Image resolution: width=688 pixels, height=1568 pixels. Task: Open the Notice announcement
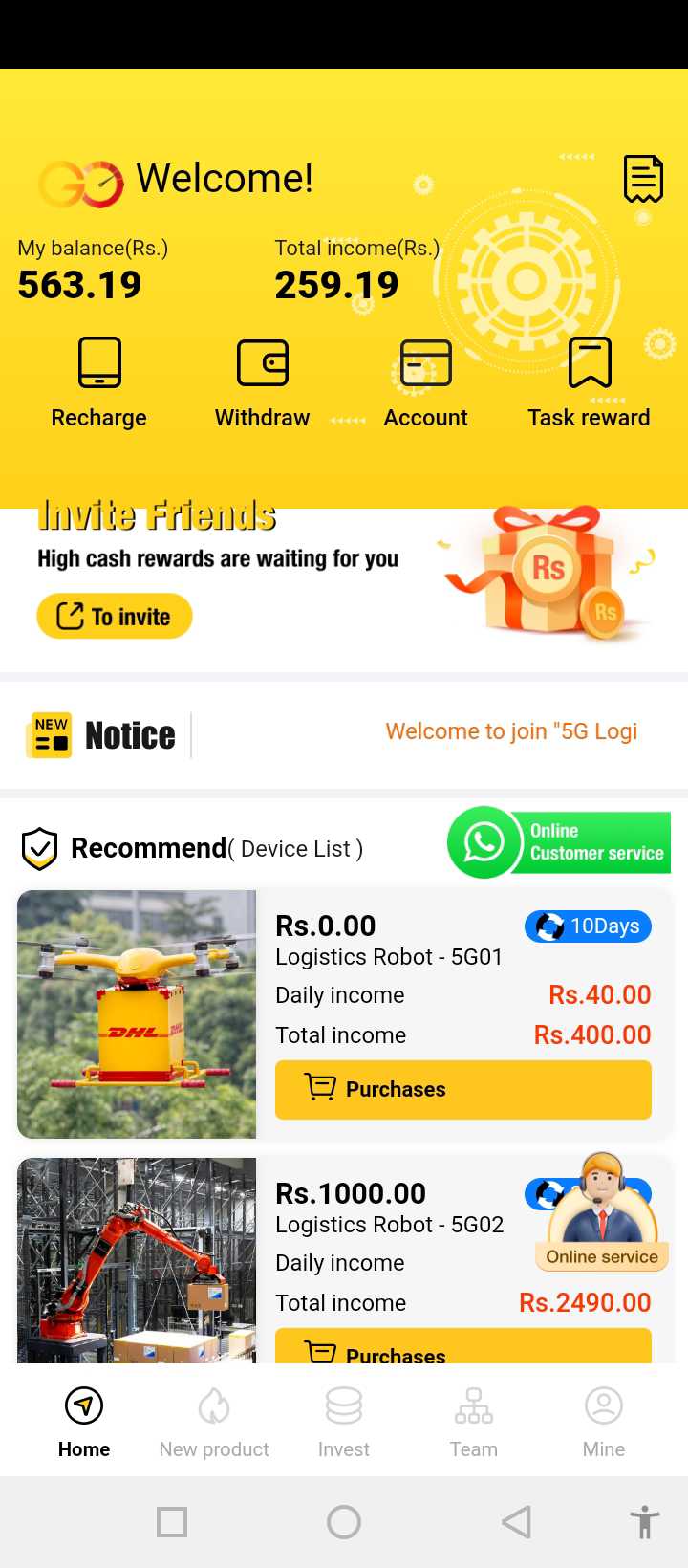(x=344, y=735)
